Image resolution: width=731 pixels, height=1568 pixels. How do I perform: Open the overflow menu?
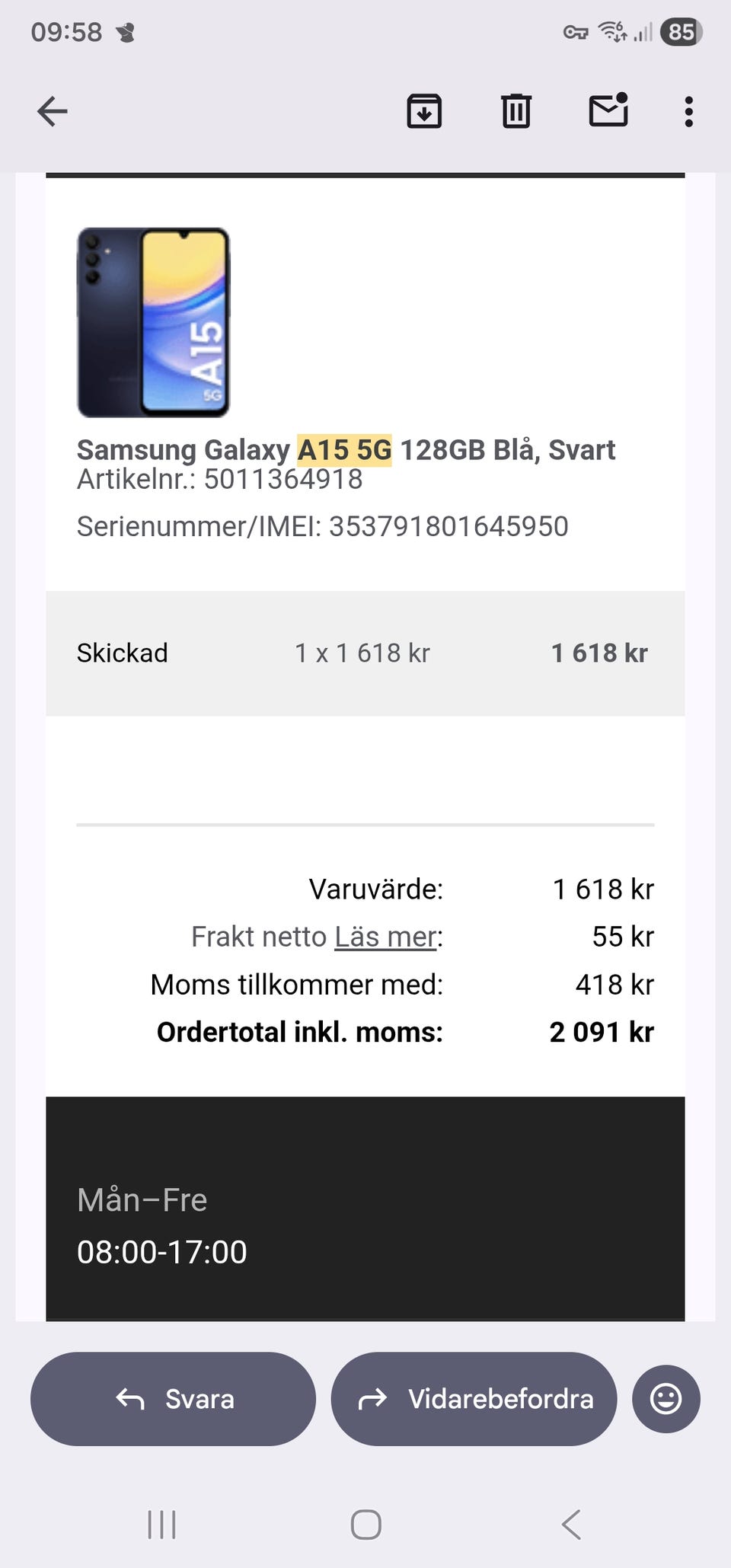pos(688,112)
